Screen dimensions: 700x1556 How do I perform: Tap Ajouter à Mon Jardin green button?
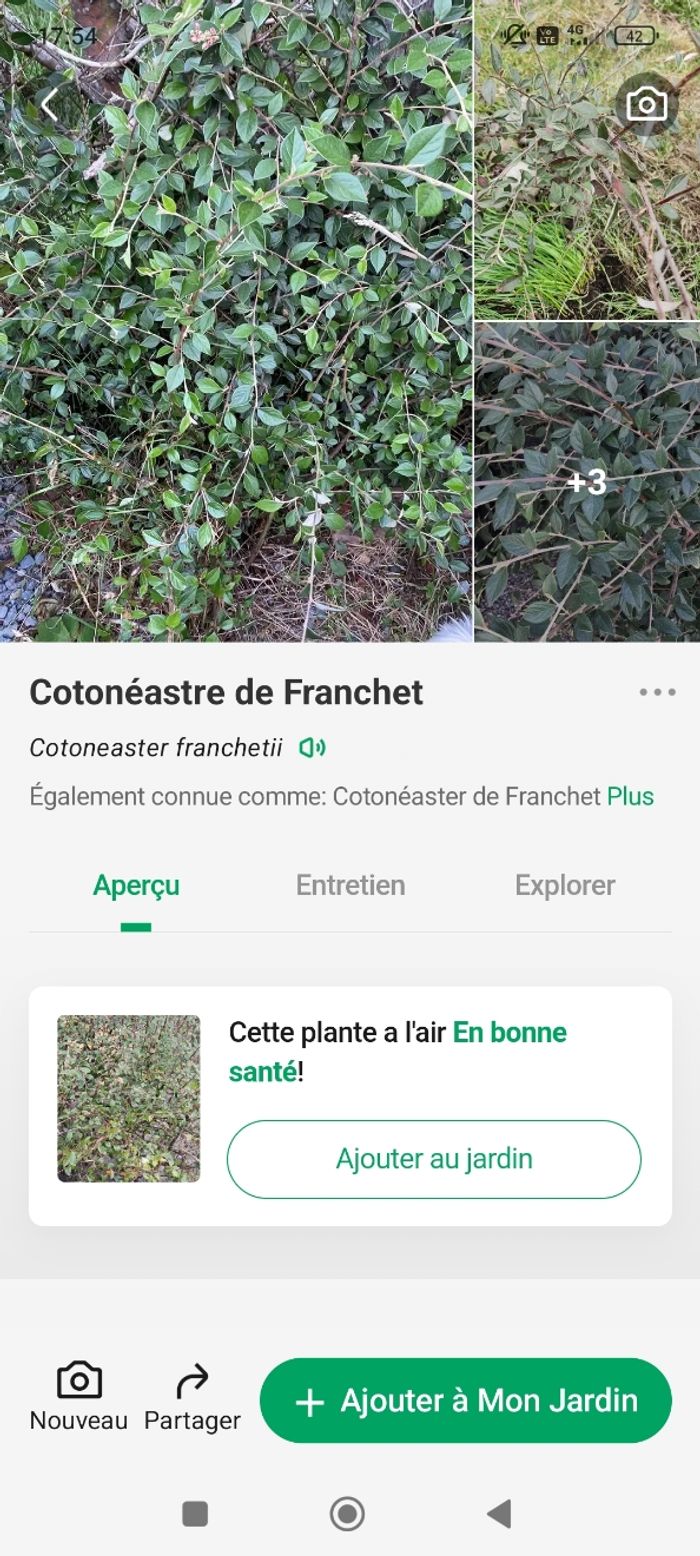[x=466, y=1400]
